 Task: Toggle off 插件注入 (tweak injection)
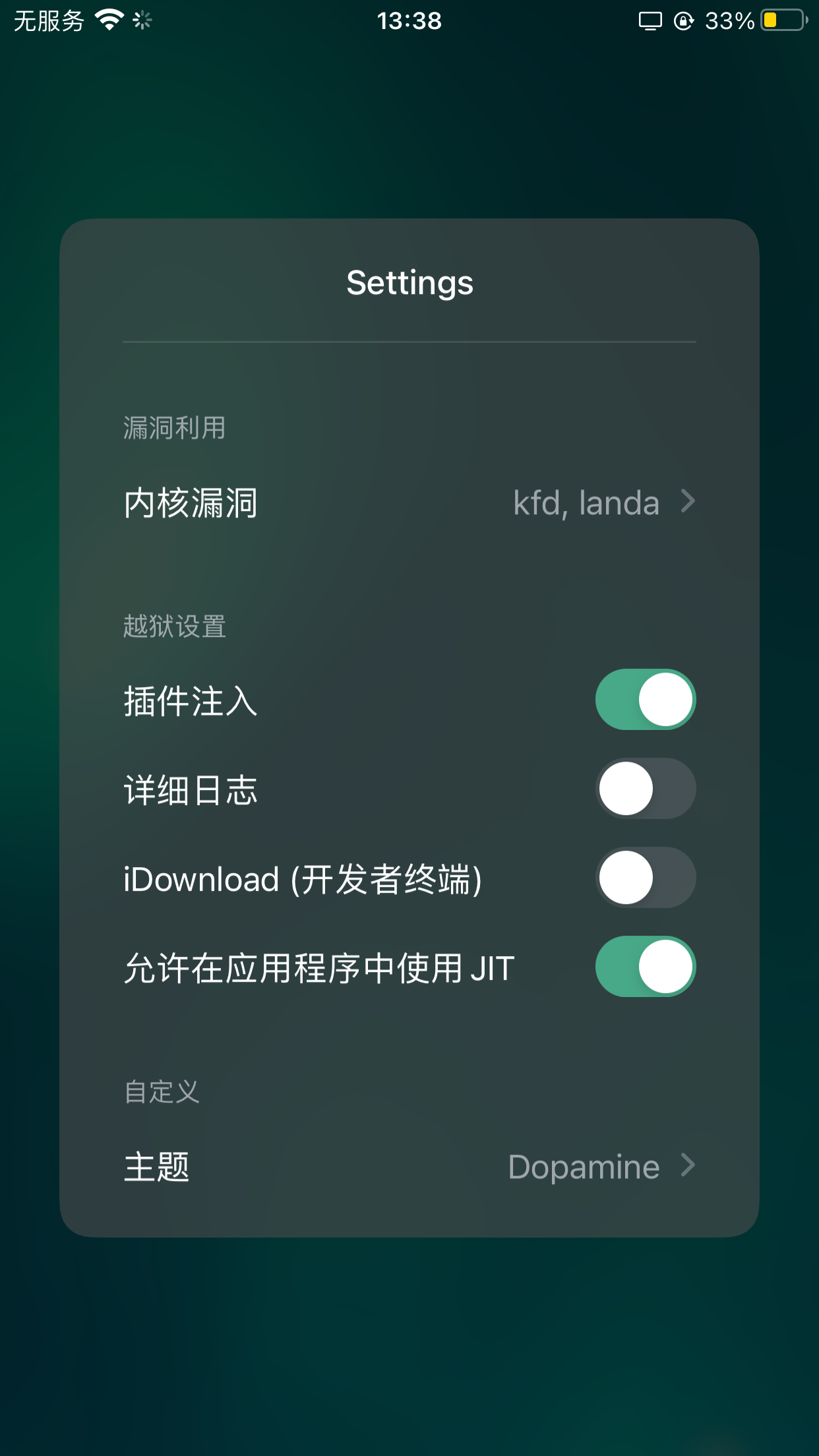645,699
